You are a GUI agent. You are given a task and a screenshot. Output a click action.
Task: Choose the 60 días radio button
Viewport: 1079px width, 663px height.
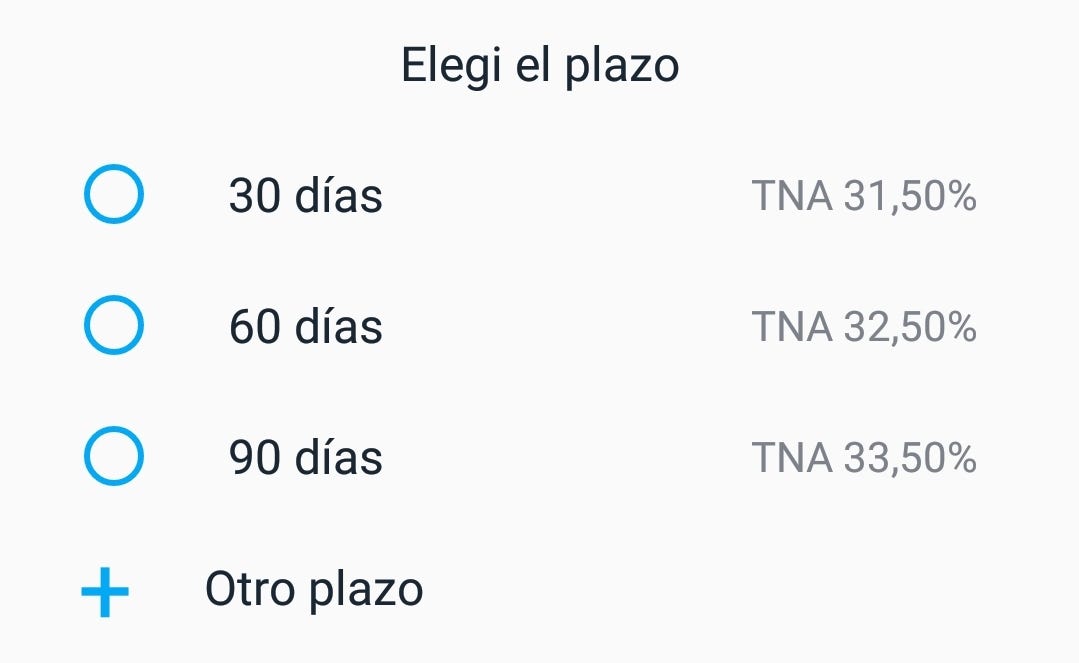[x=114, y=326]
